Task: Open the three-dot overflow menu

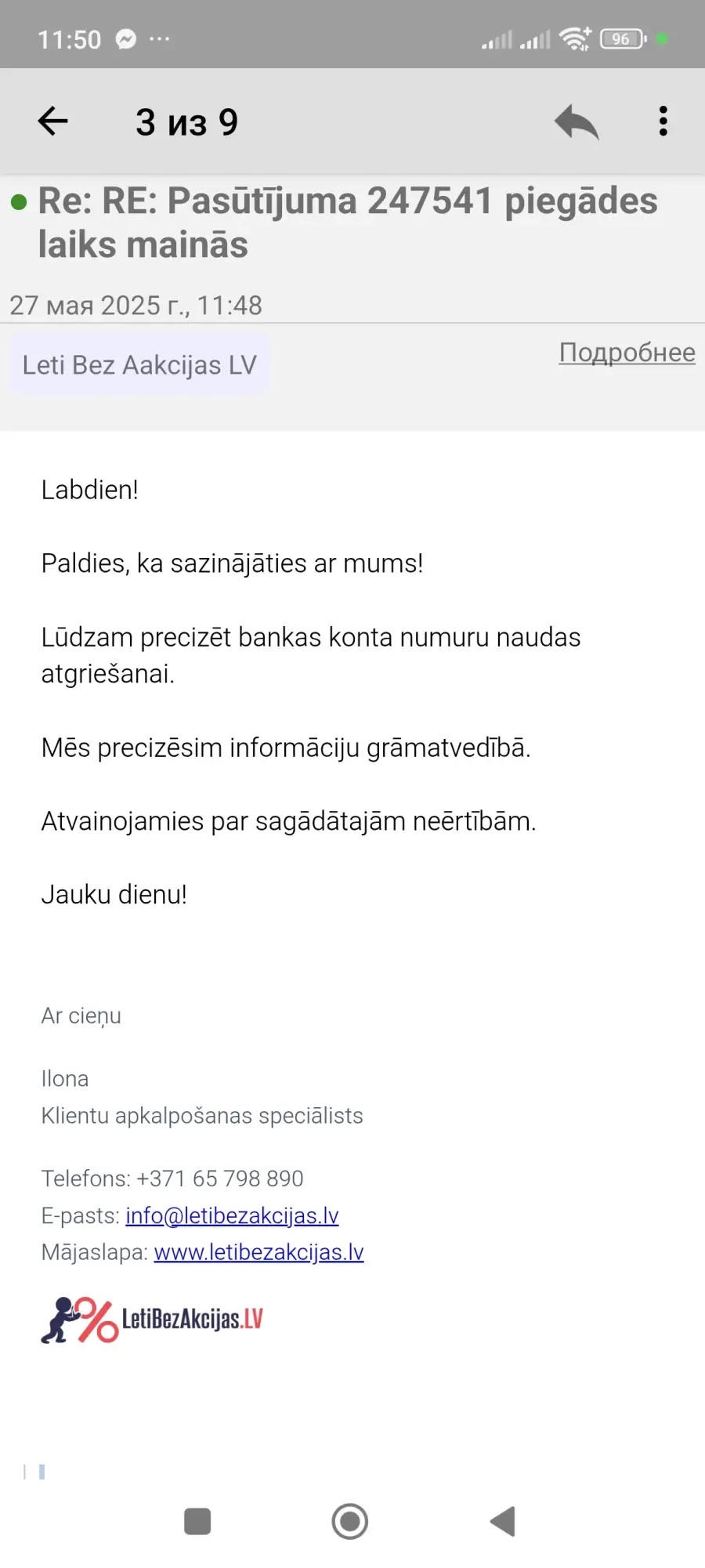Action: click(663, 121)
